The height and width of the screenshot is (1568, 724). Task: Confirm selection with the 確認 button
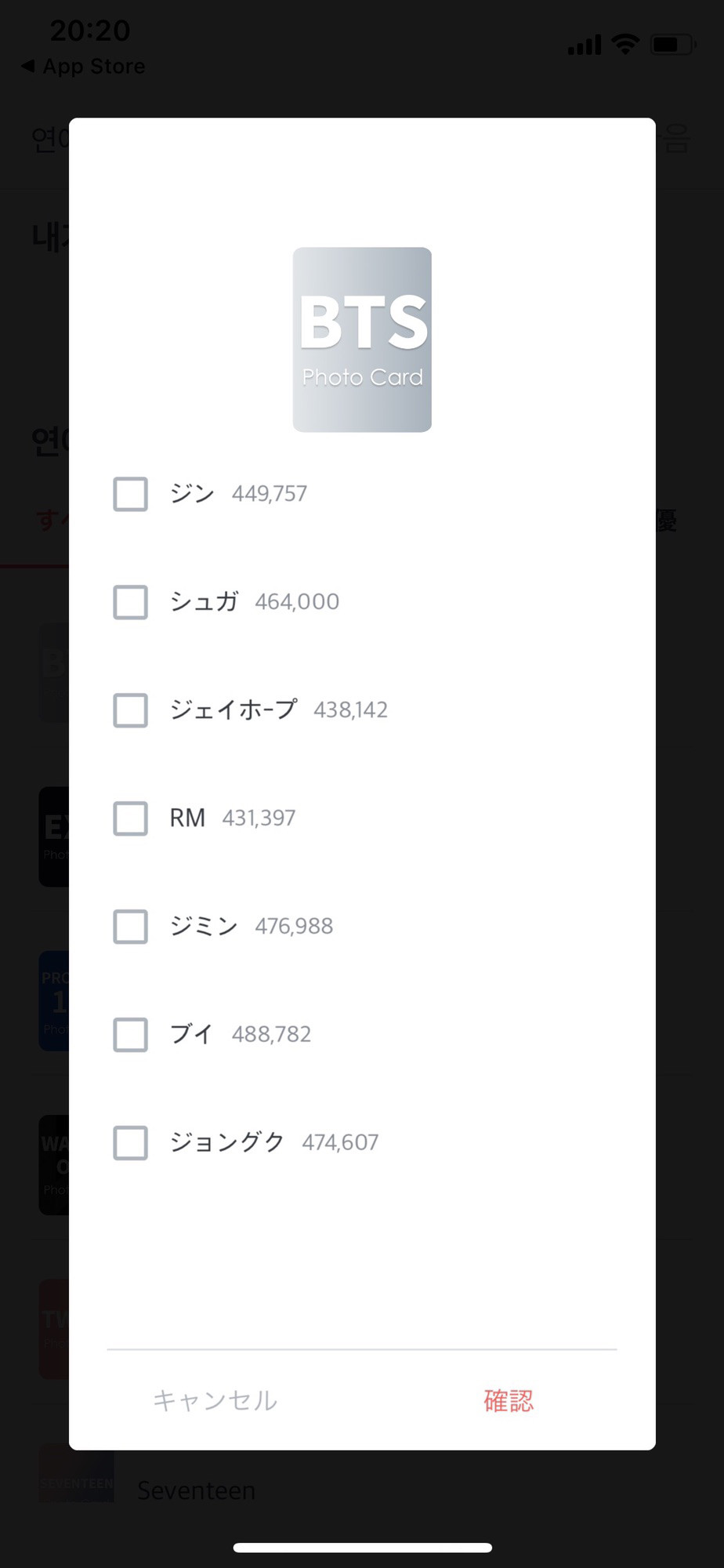(x=509, y=1400)
